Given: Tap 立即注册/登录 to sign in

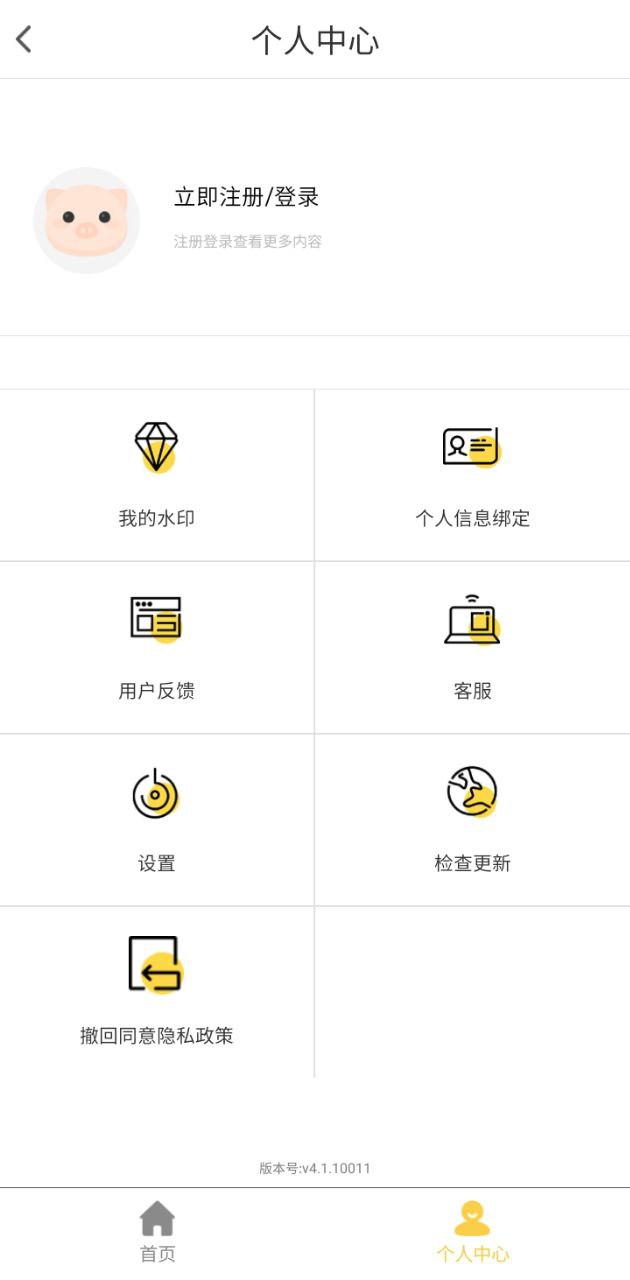Looking at the screenshot, I should [x=246, y=197].
